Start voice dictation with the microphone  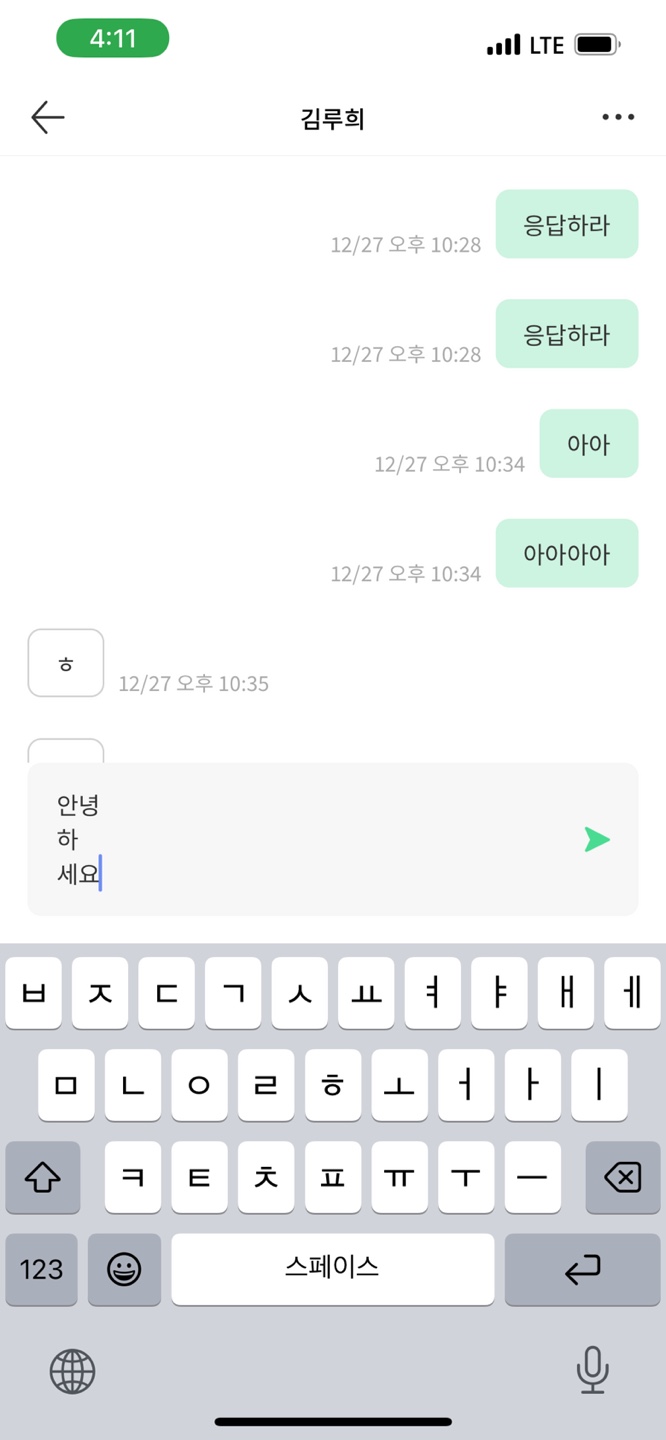click(x=592, y=1370)
